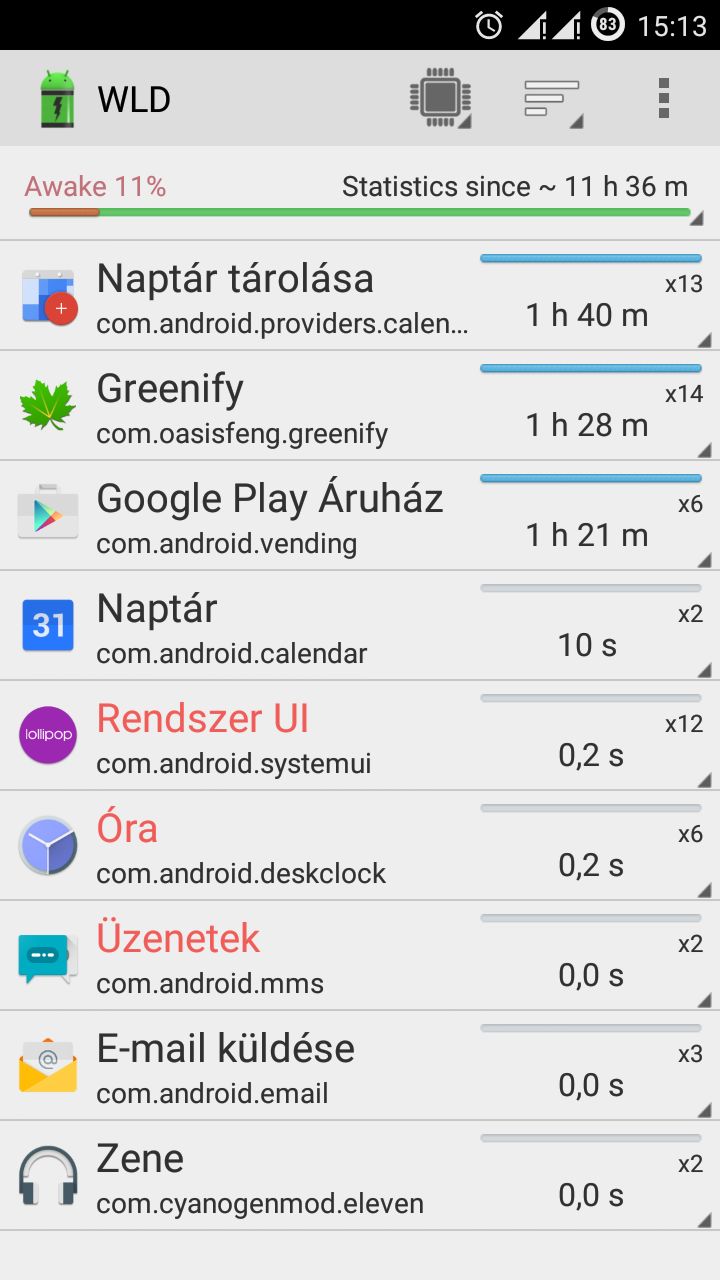Open the Naptár com.android.calendar row
The height and width of the screenshot is (1280, 720).
[x=360, y=626]
